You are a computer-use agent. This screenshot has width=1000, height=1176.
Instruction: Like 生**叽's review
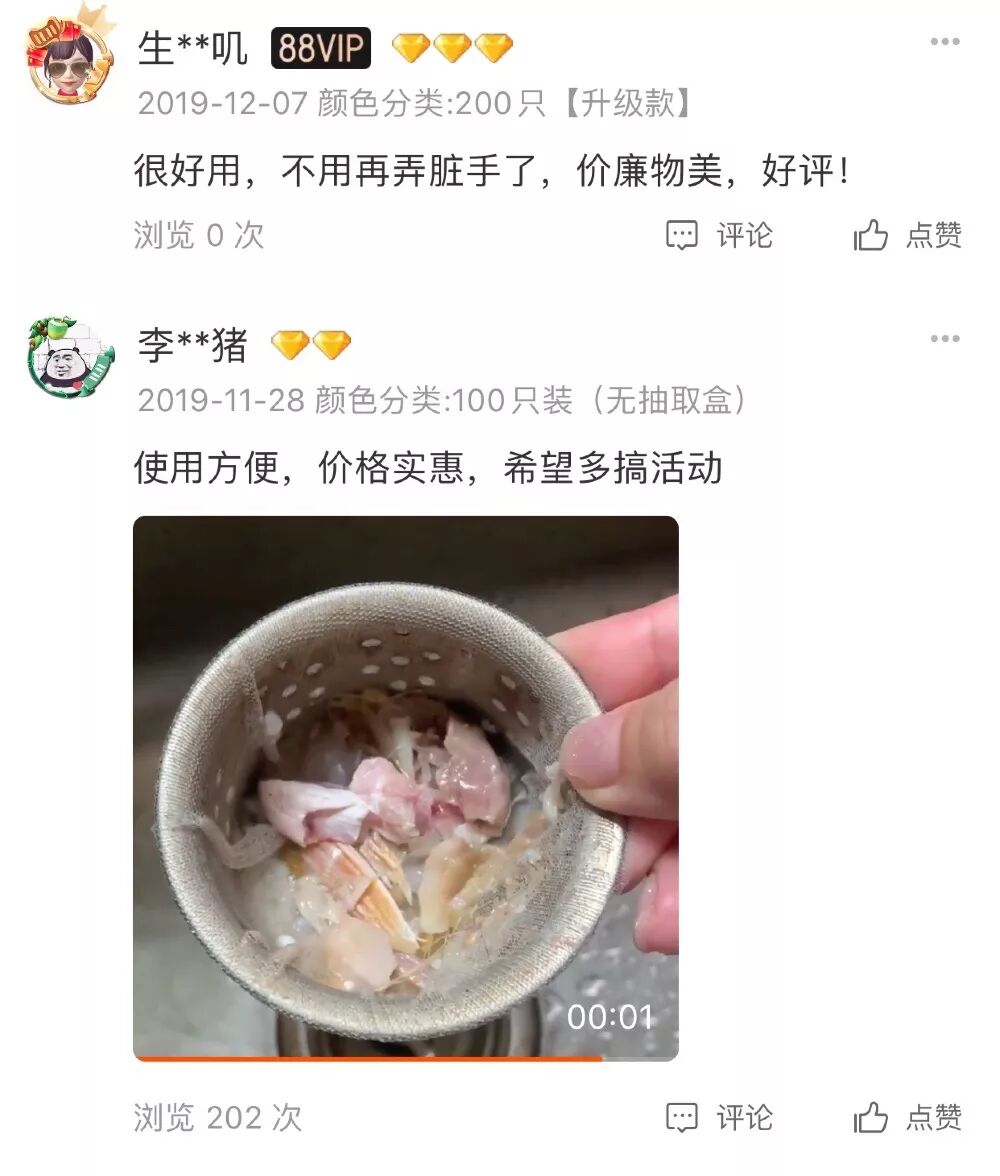point(908,235)
